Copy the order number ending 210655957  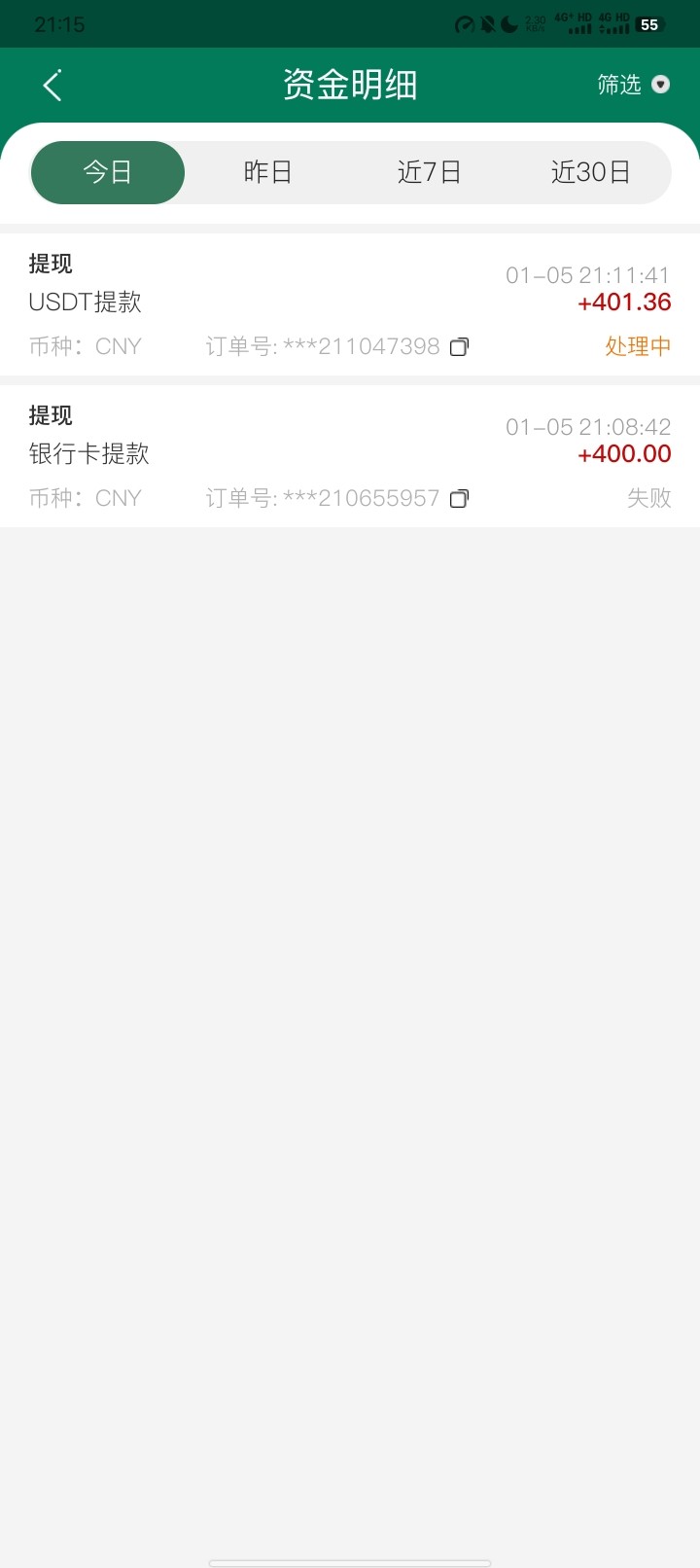coord(458,498)
